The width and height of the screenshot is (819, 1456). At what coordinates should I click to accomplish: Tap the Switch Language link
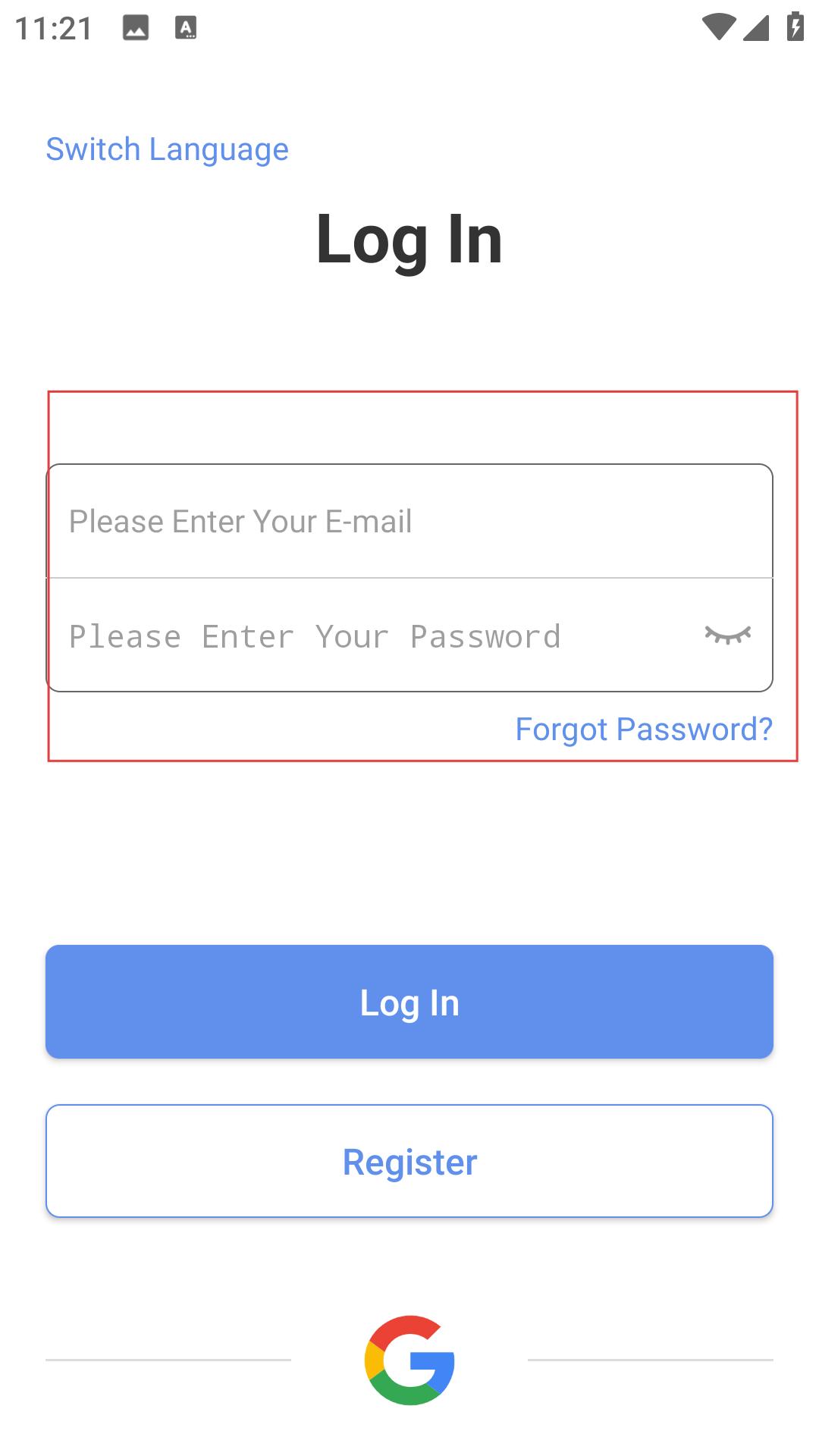click(167, 149)
